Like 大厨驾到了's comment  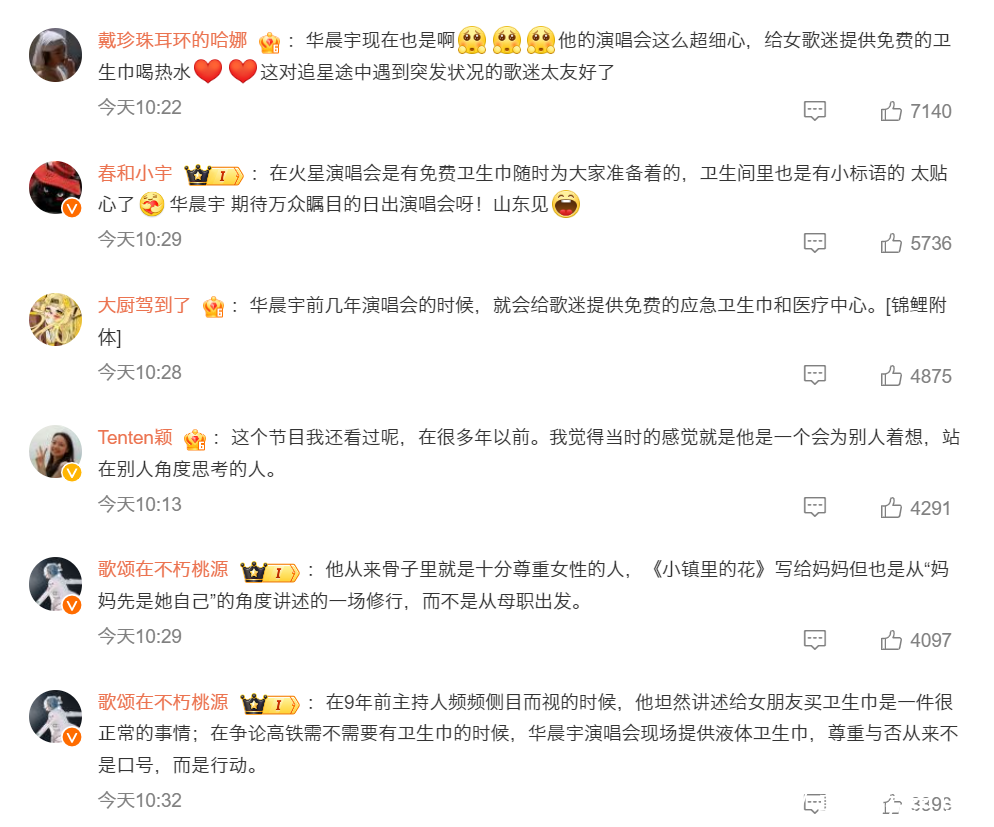[891, 375]
